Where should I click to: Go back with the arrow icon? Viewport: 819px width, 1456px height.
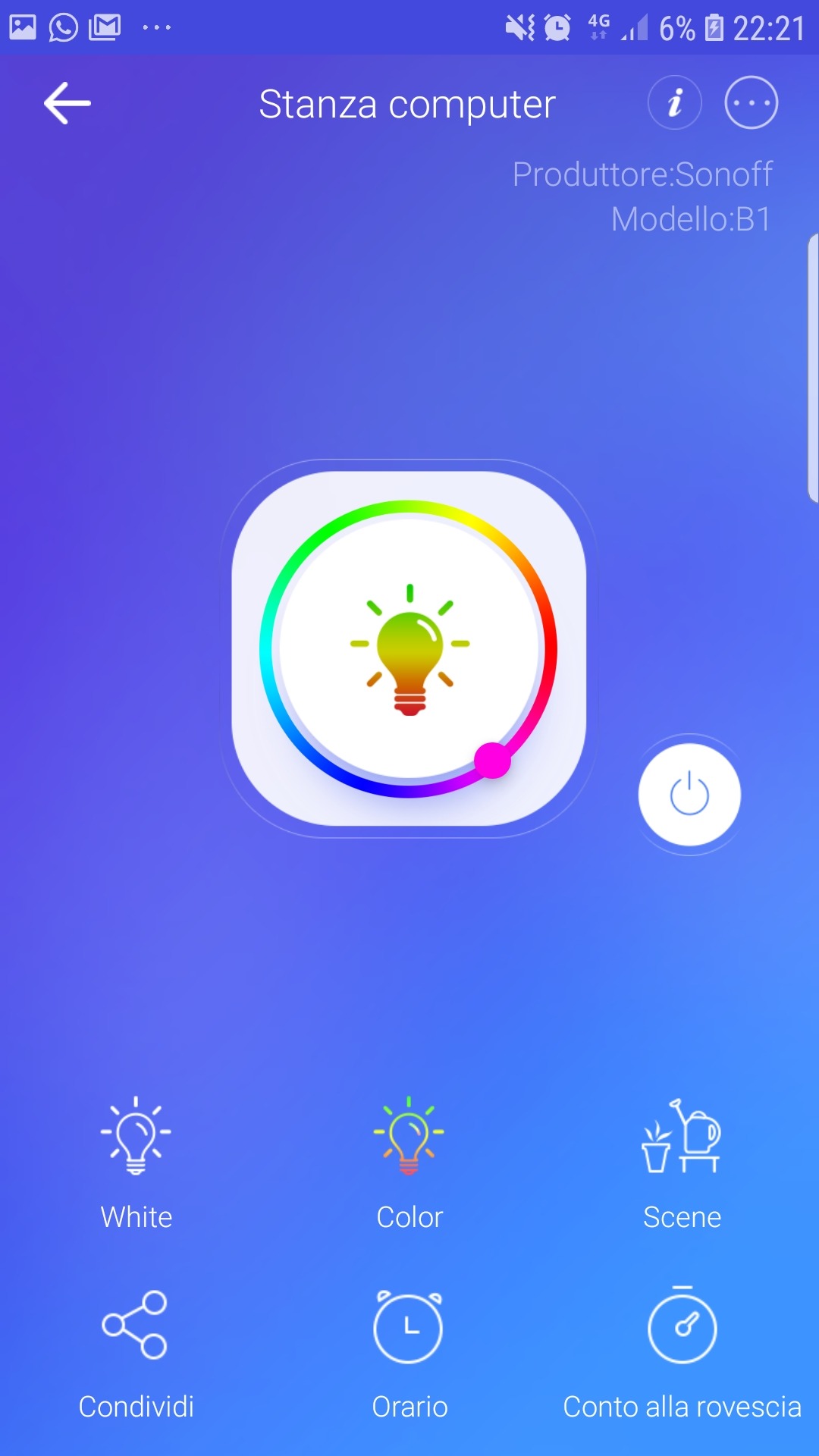tap(67, 103)
